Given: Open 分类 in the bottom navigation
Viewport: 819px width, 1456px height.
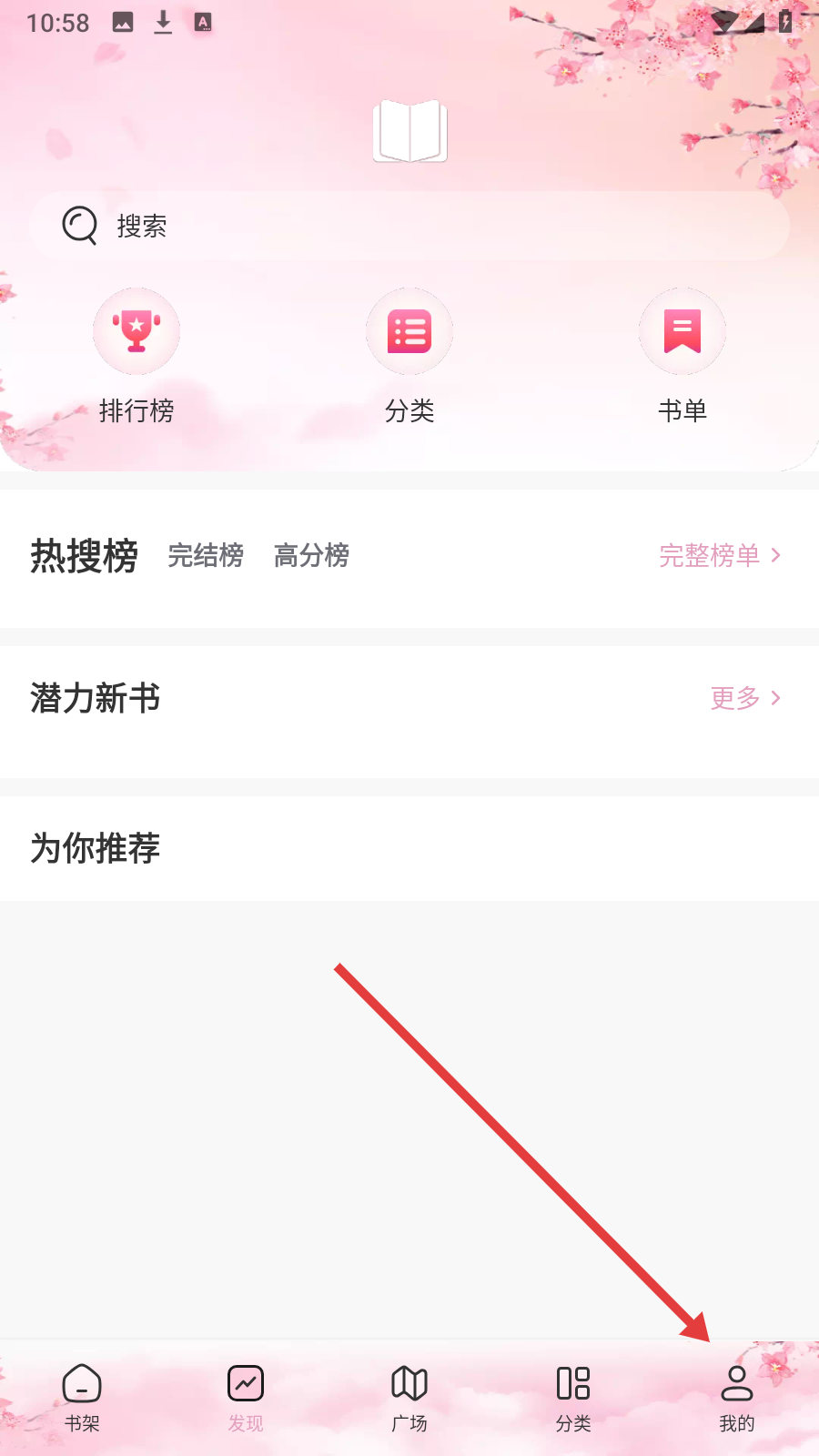Looking at the screenshot, I should point(573,1398).
